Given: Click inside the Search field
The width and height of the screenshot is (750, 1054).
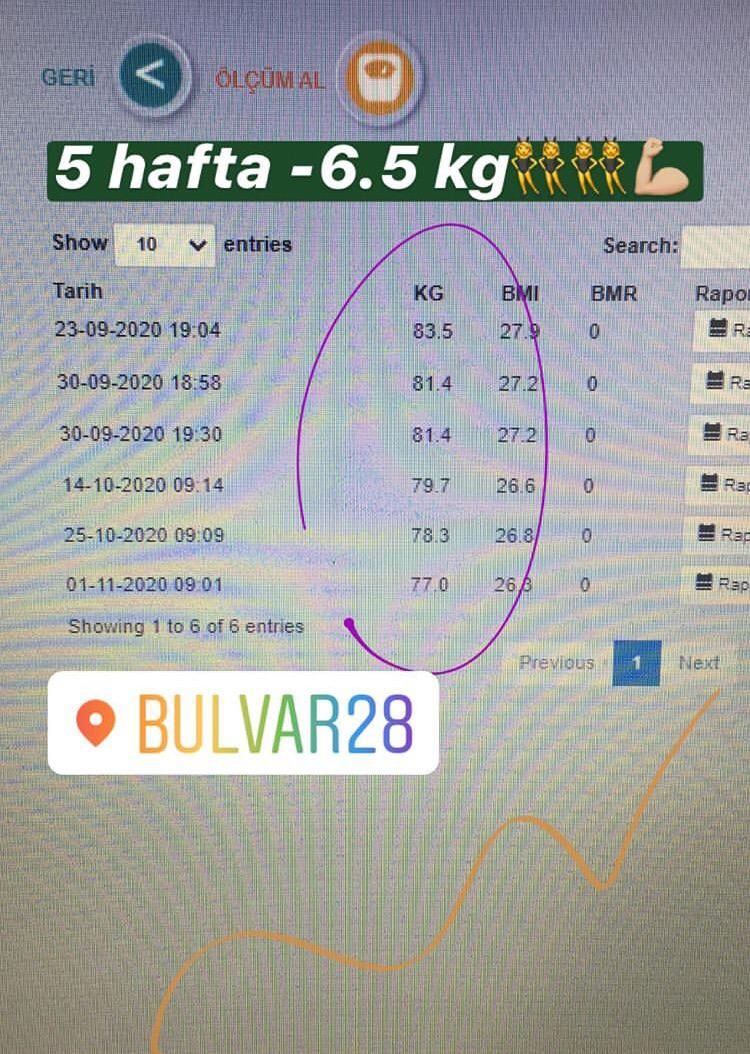Looking at the screenshot, I should pyautogui.click(x=718, y=245).
